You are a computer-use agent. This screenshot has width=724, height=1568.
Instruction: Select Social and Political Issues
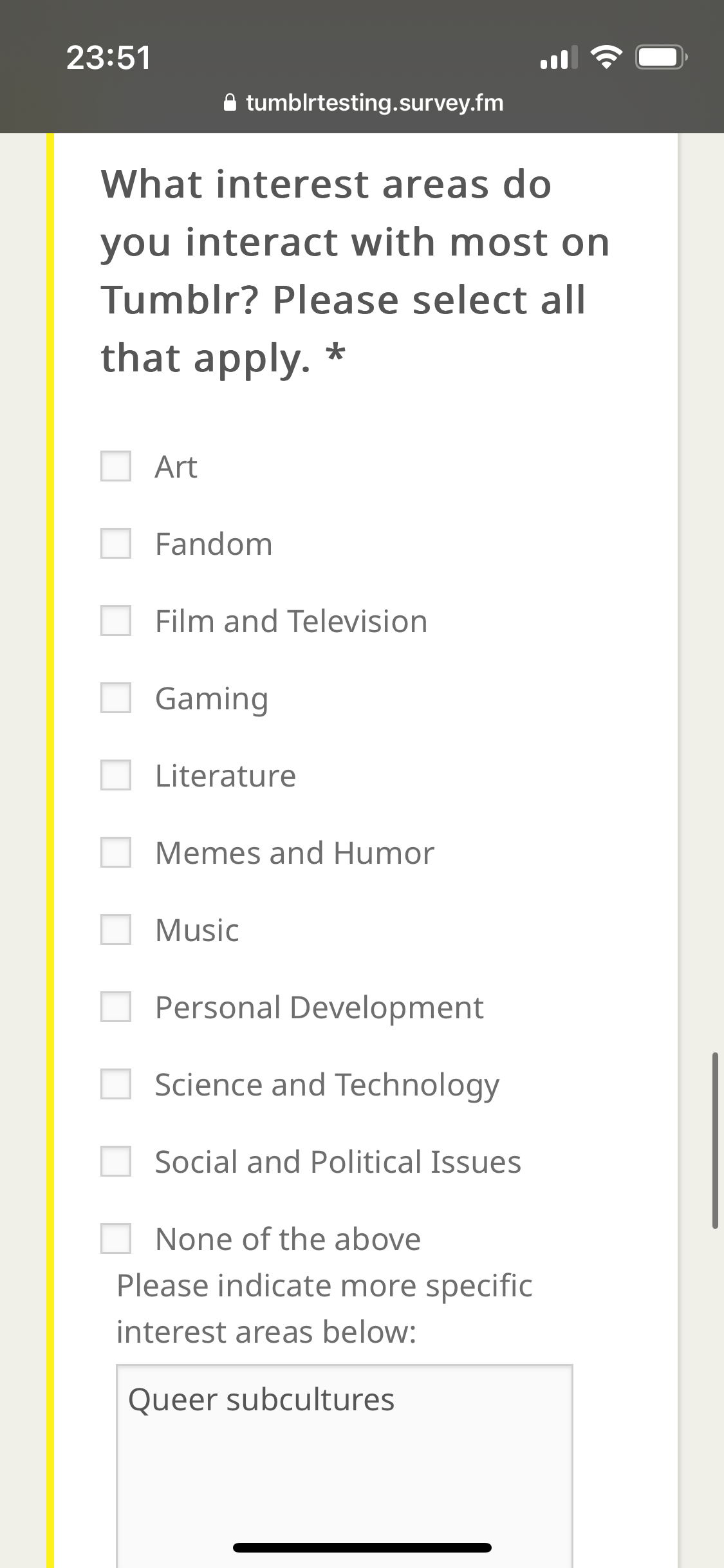[x=116, y=1161]
